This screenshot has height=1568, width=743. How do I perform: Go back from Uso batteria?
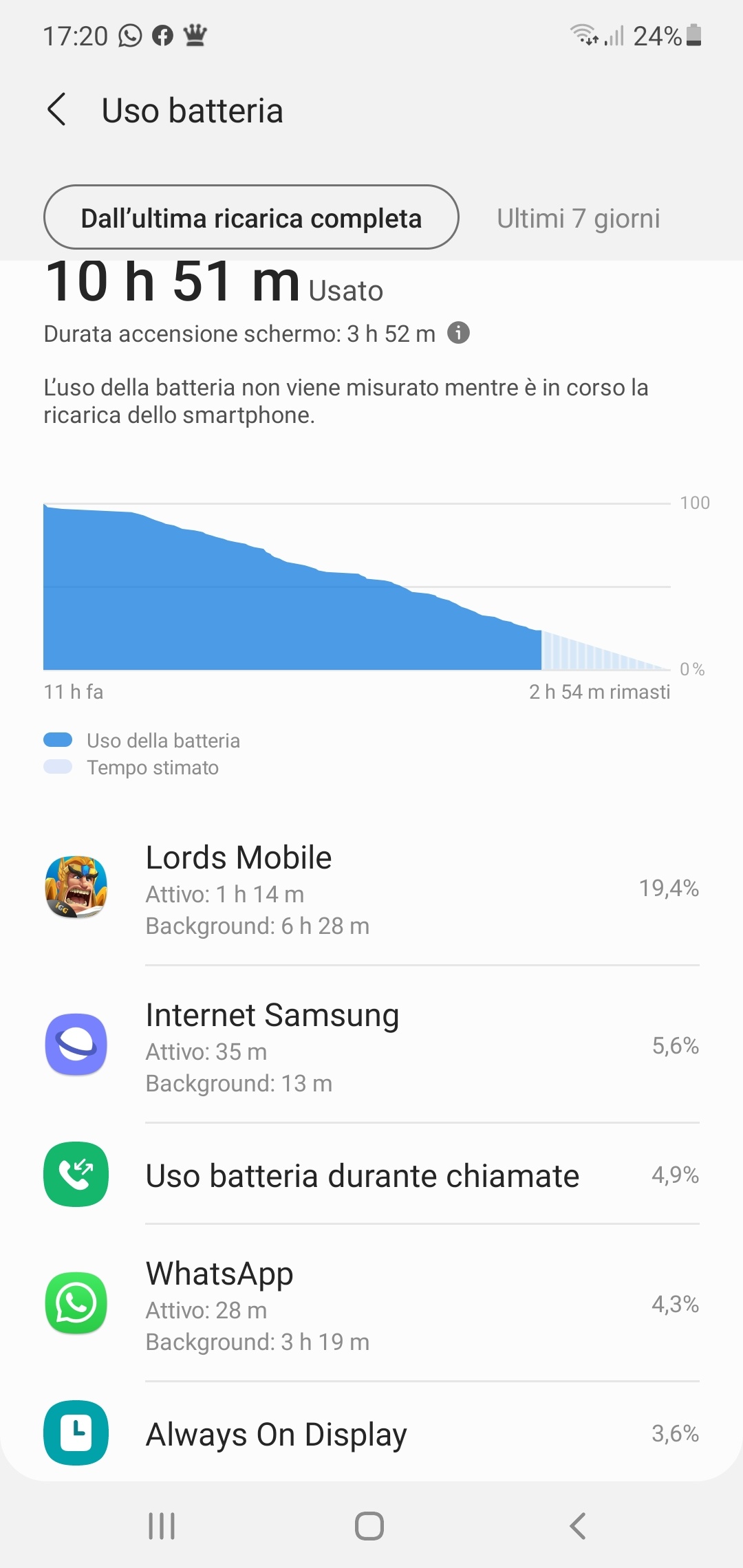point(57,110)
